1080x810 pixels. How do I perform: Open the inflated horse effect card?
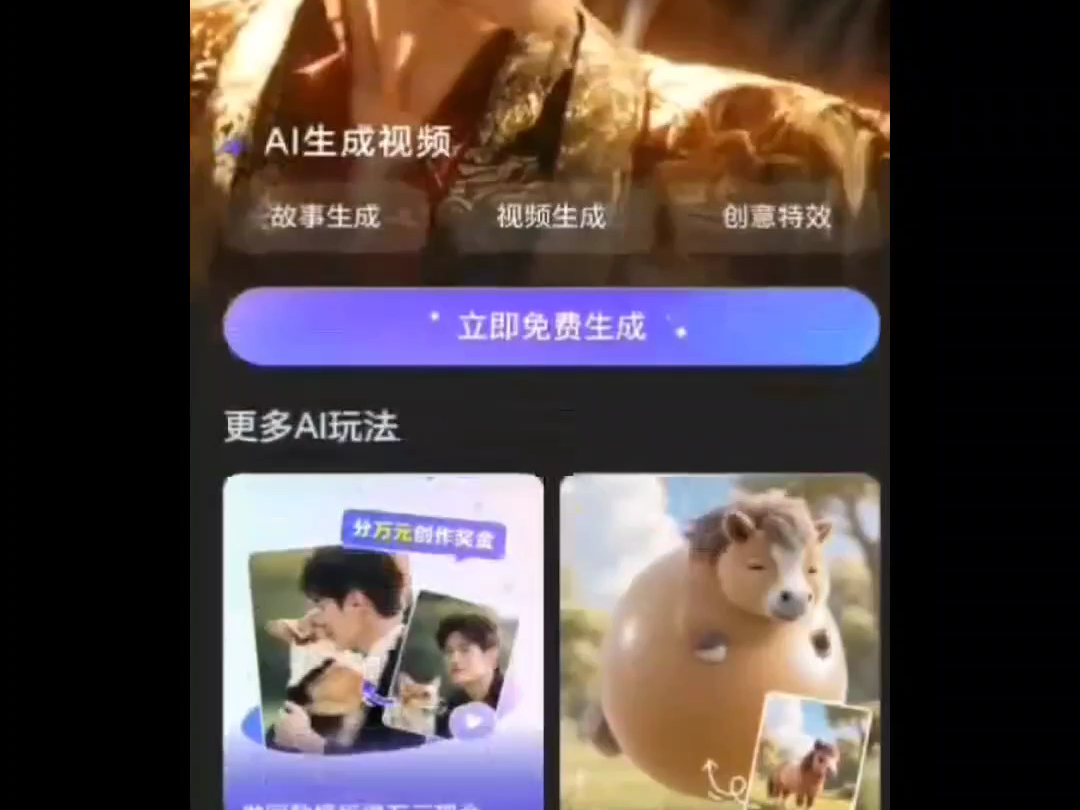720,640
